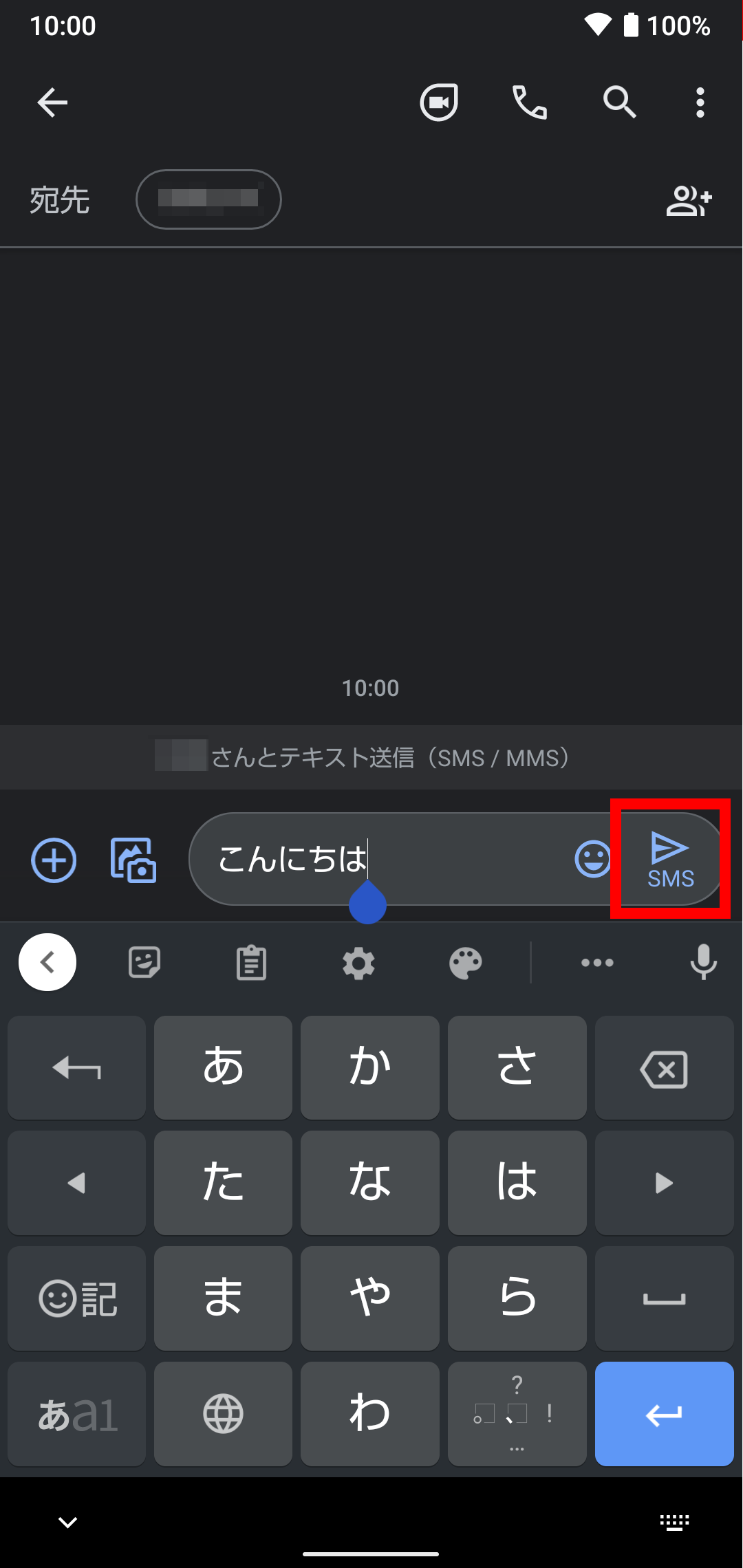Open the keyboard theme palette
Image resolution: width=743 pixels, height=1568 pixels.
click(466, 963)
